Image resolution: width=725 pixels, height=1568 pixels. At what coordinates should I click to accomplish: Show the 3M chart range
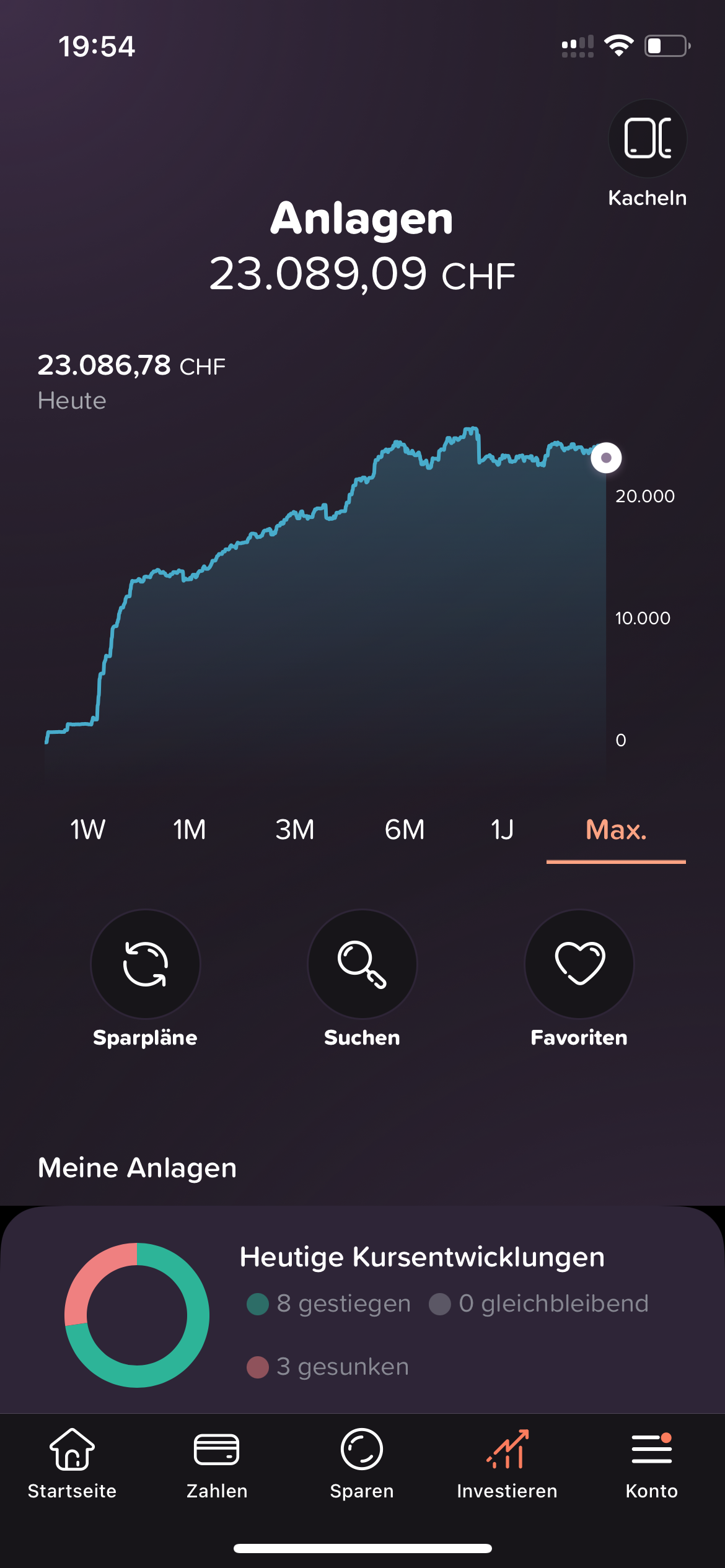pos(295,830)
